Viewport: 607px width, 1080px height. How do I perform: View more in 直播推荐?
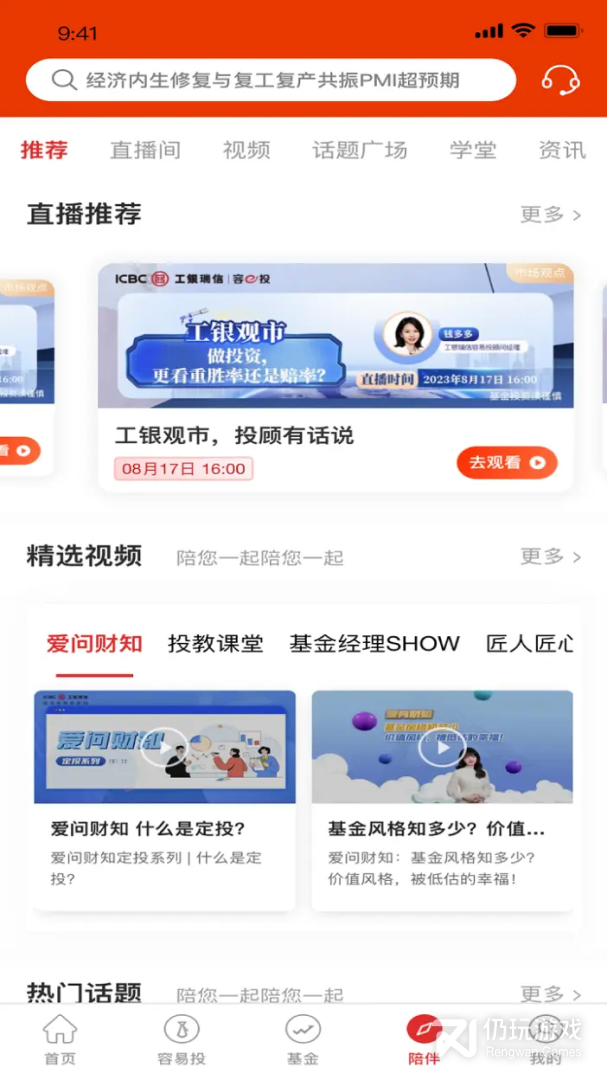[550, 214]
